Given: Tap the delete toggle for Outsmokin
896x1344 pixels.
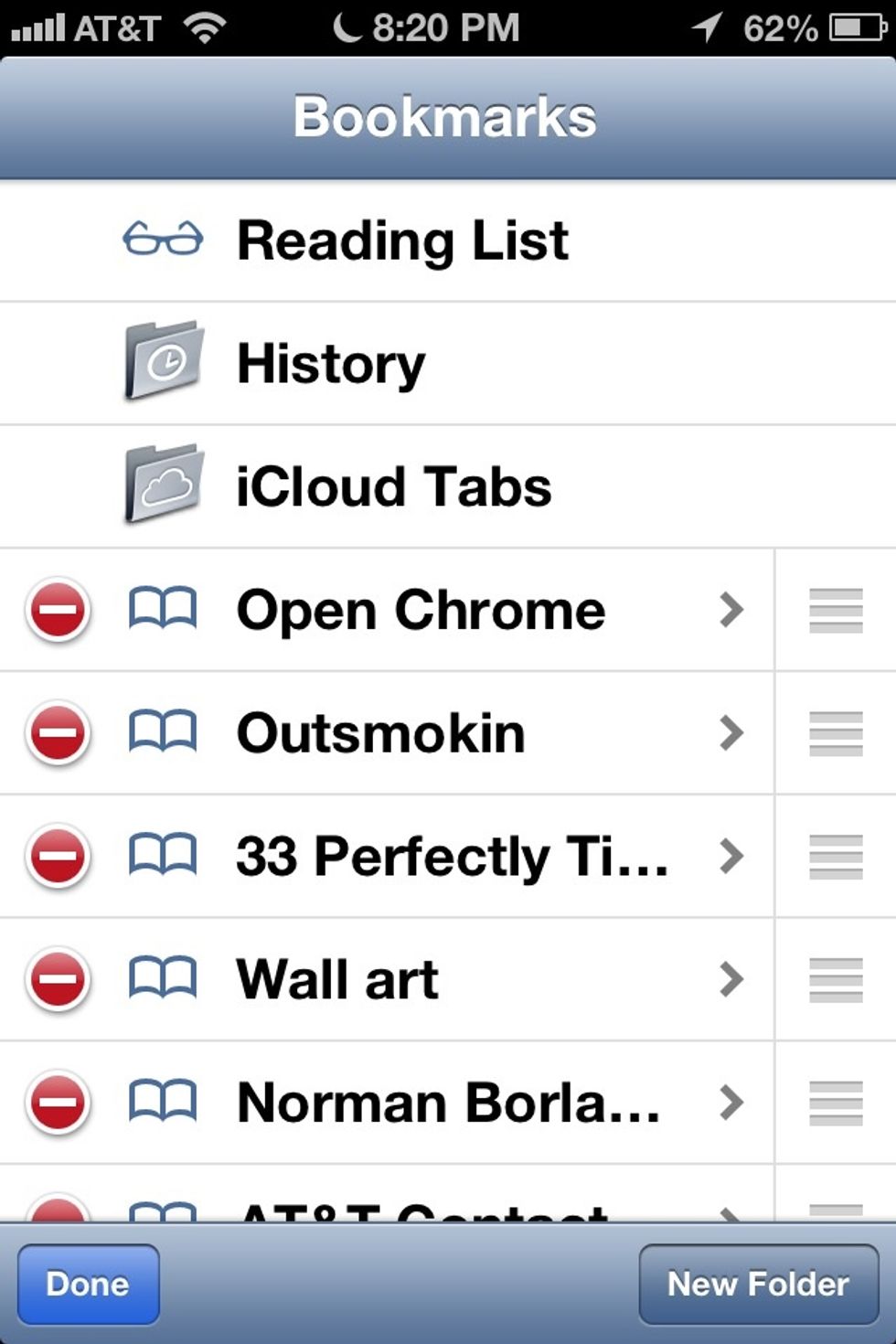Looking at the screenshot, I should click(x=57, y=733).
